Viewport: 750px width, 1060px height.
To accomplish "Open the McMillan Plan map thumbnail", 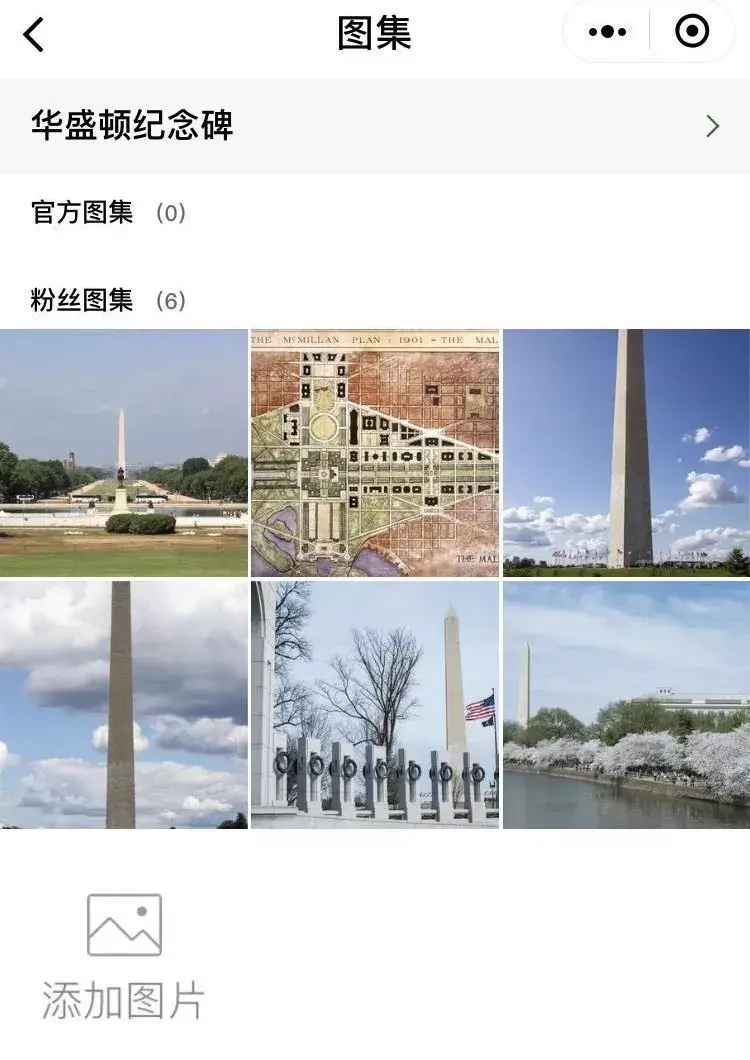I will (375, 451).
